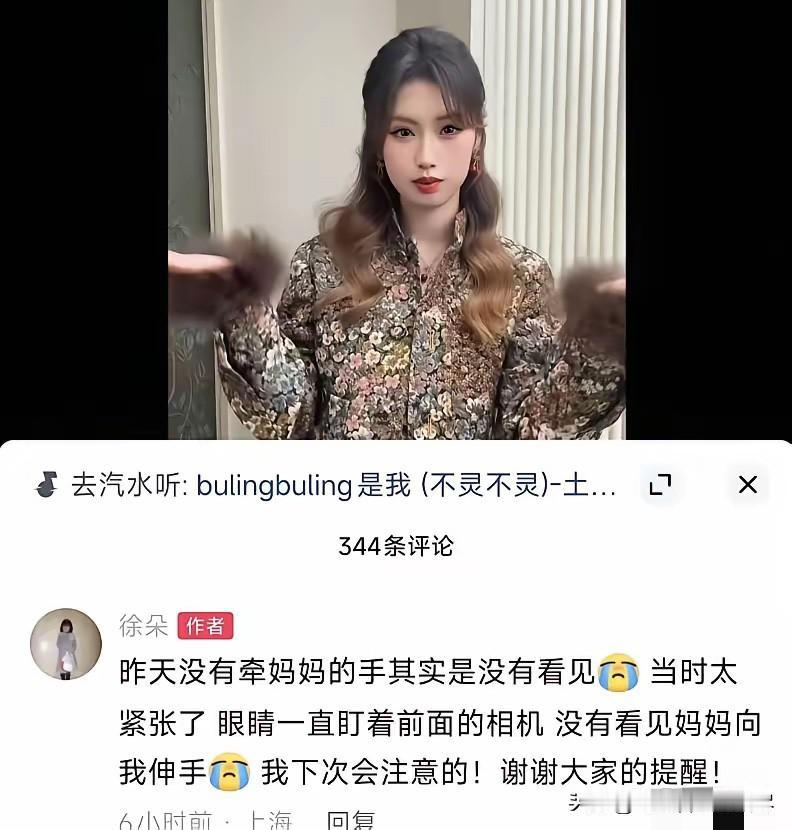The width and height of the screenshot is (792, 830).
Task: Open 徐朵's profile via her avatar
Action: point(63,640)
